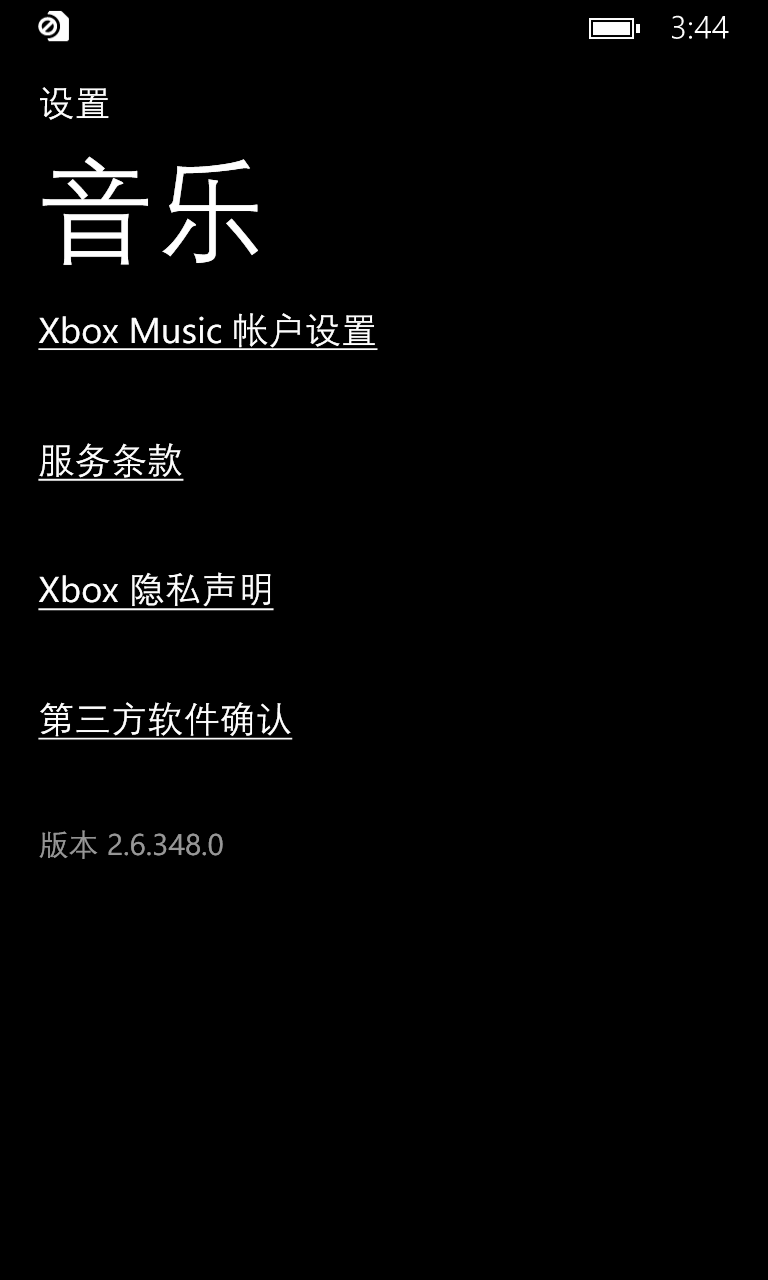
Task: Open the 第三方软件确认 link
Action: [x=165, y=720]
